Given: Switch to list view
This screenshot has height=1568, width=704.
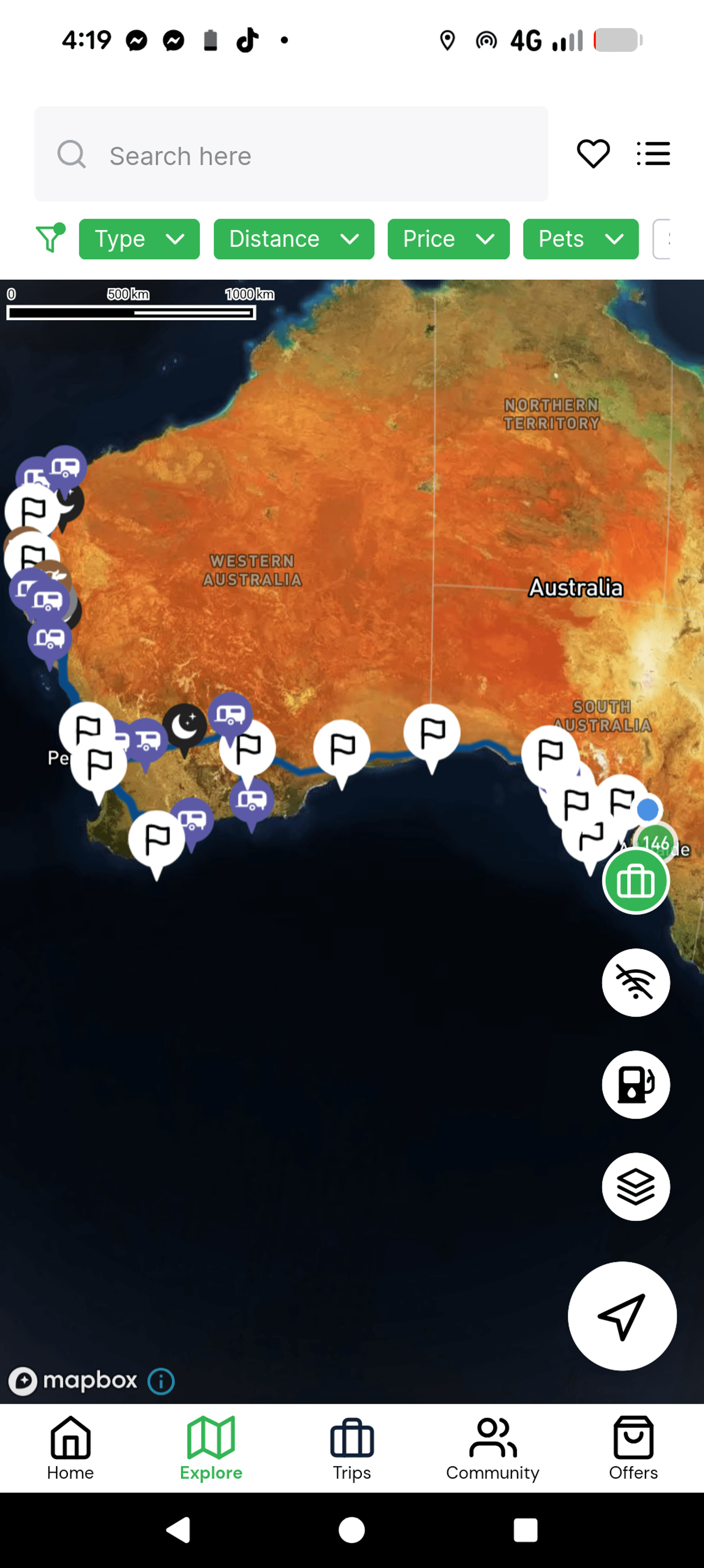Looking at the screenshot, I should coord(653,154).
